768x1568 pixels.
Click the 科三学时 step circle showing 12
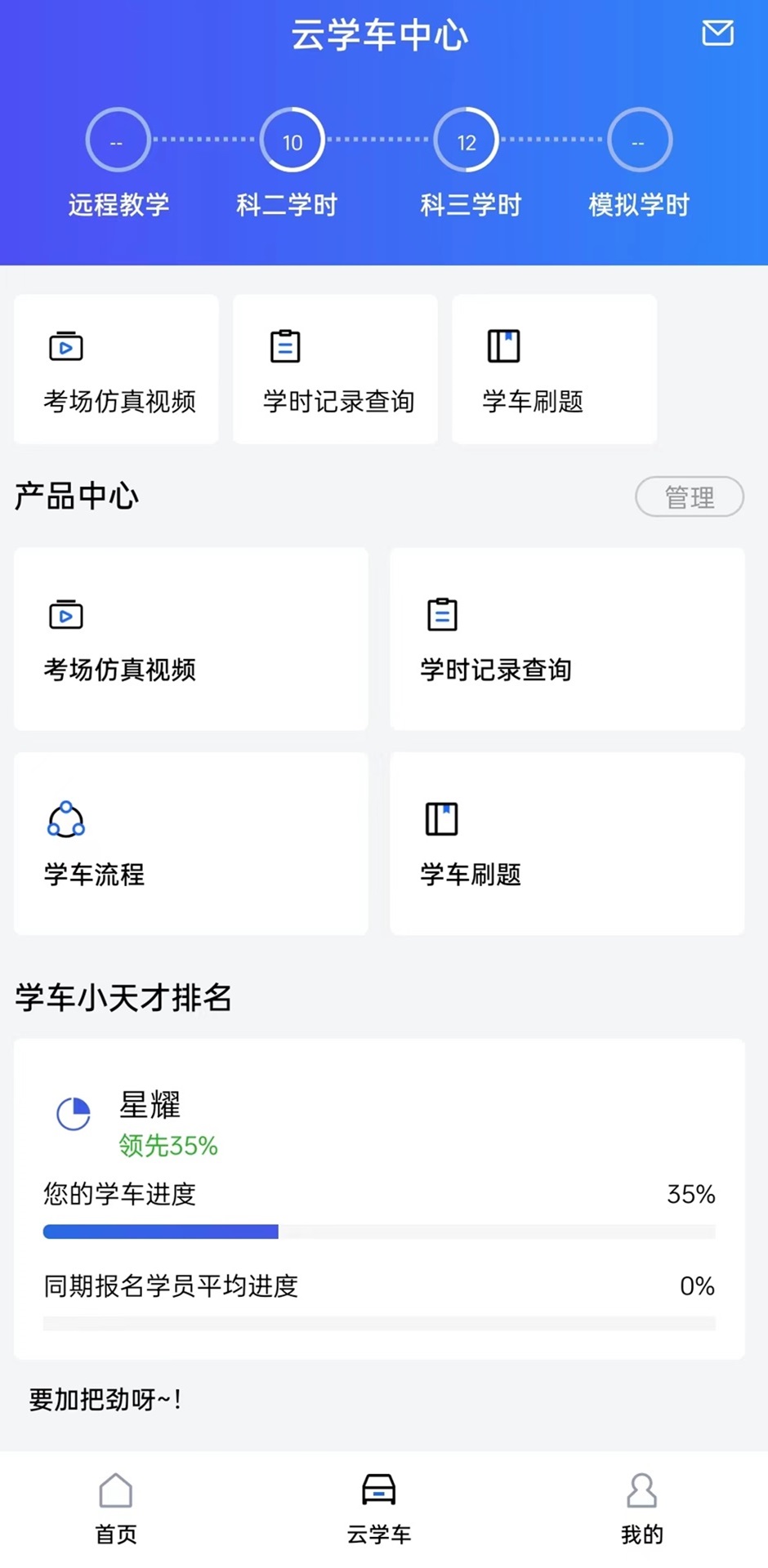466,140
